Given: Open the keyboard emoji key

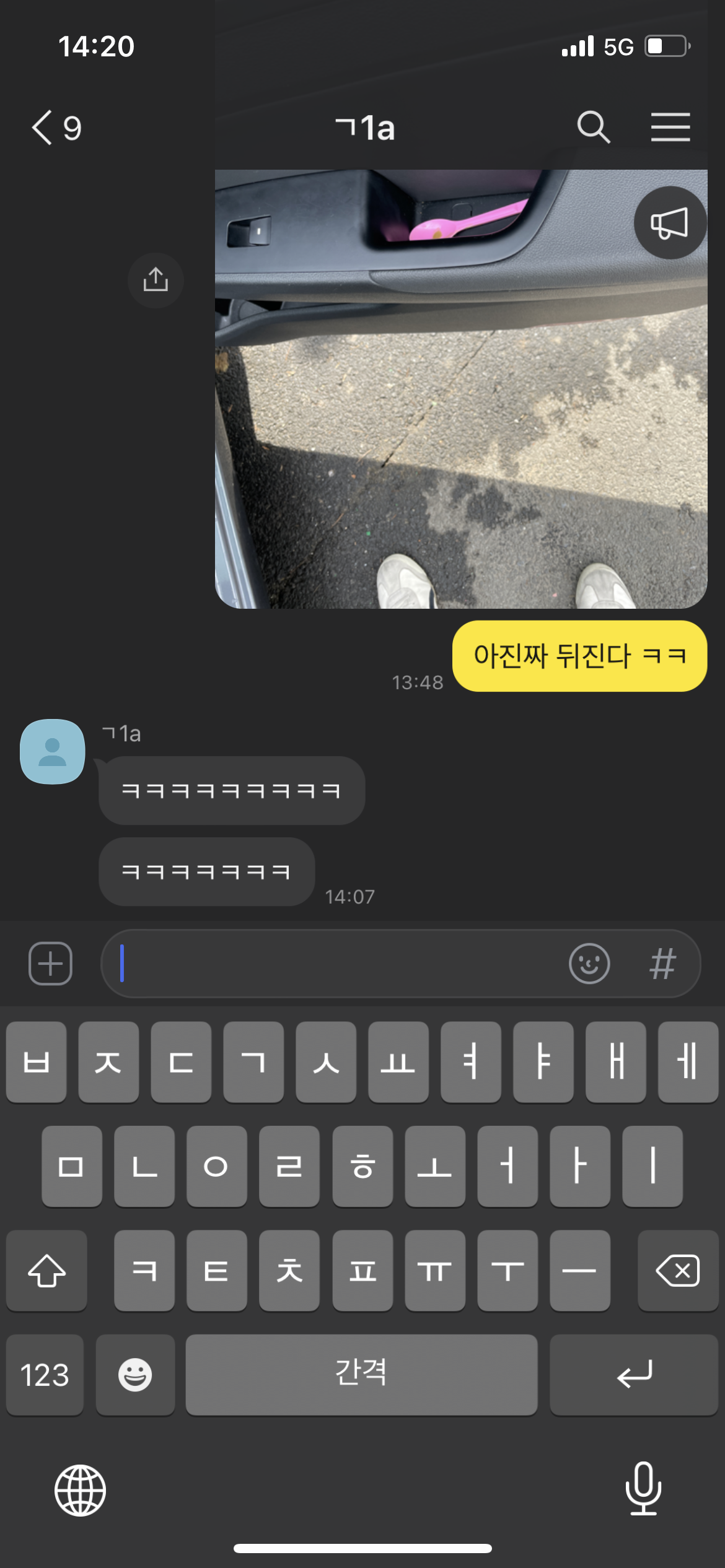Looking at the screenshot, I should tap(135, 1375).
